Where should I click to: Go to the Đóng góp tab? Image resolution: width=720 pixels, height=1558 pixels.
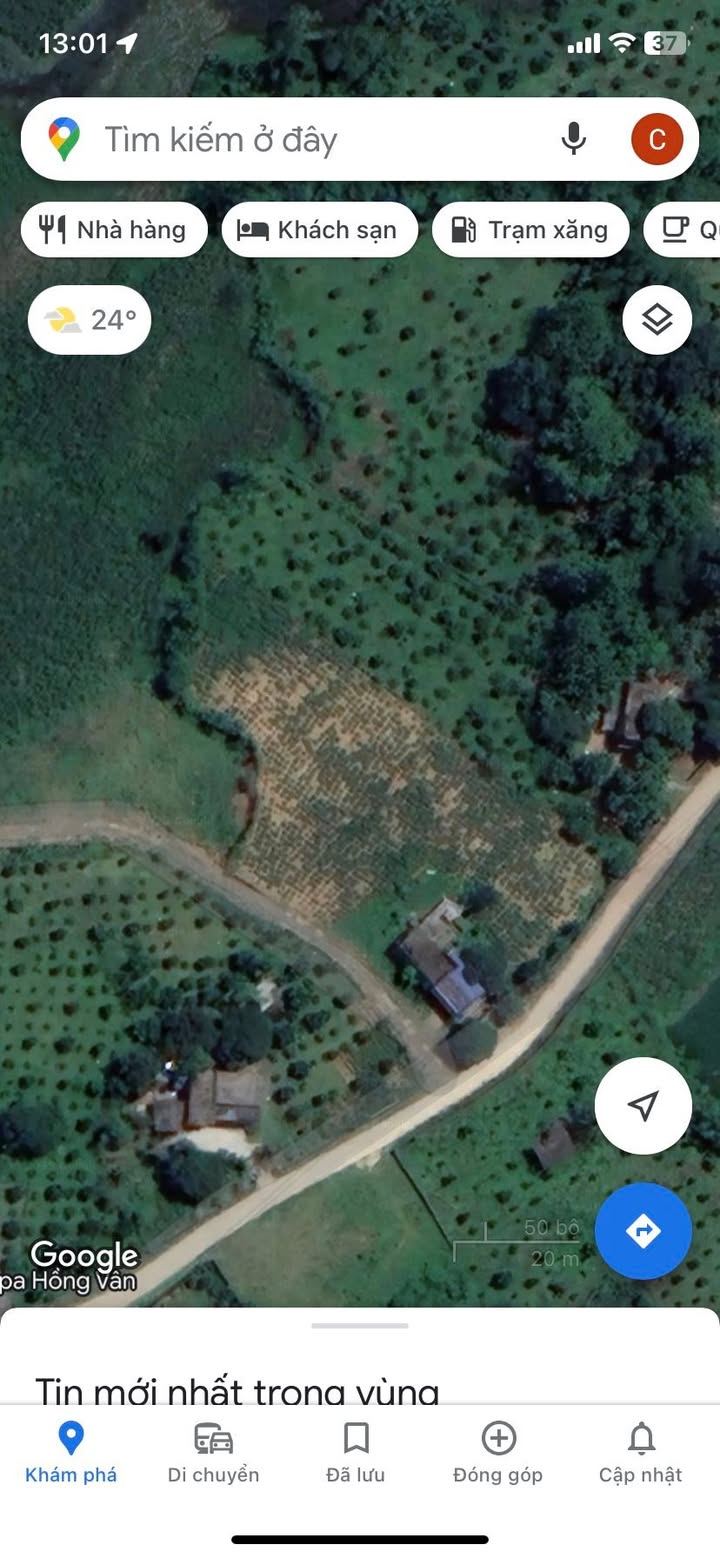(x=498, y=1453)
